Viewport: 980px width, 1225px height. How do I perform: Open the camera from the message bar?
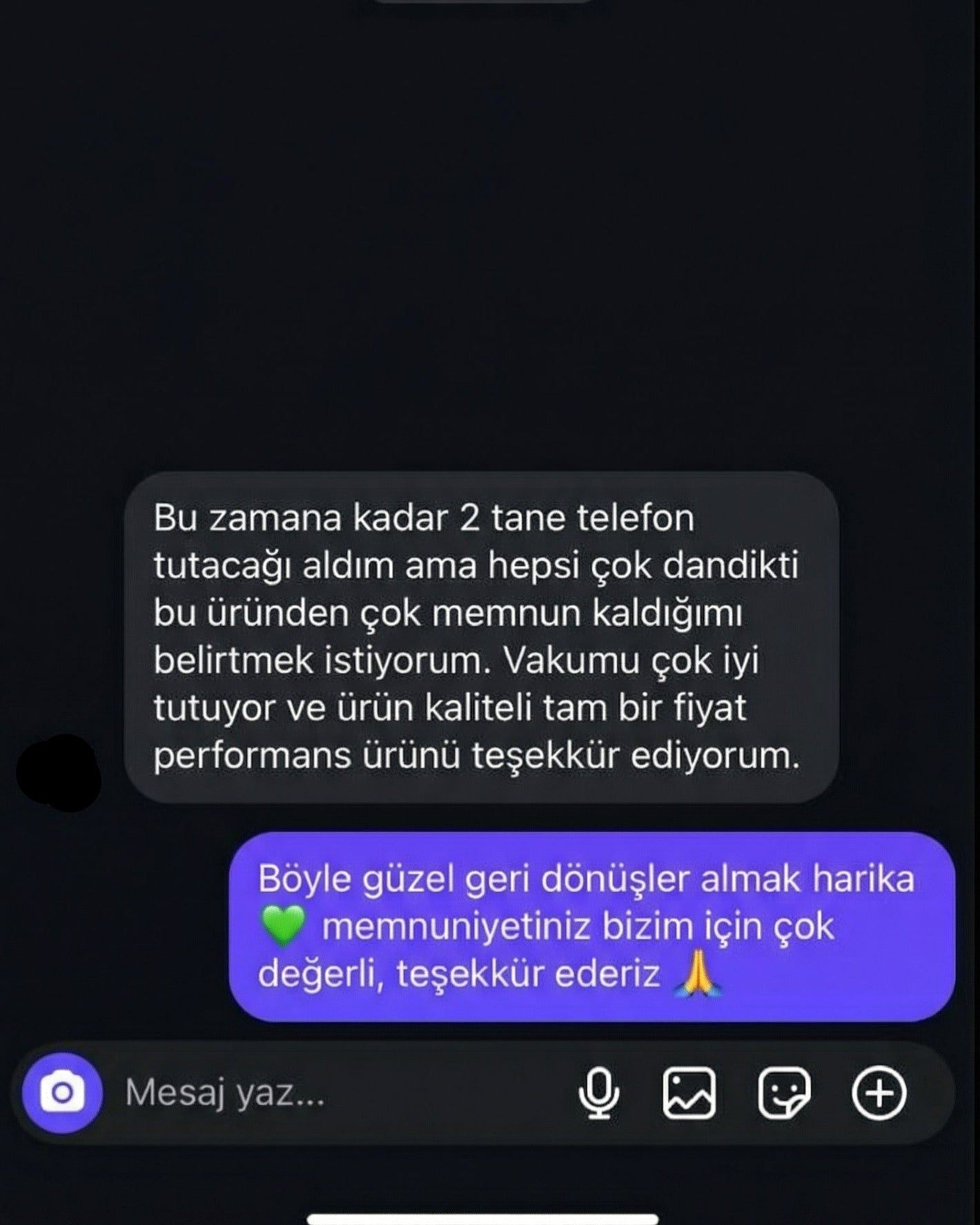point(62,1093)
